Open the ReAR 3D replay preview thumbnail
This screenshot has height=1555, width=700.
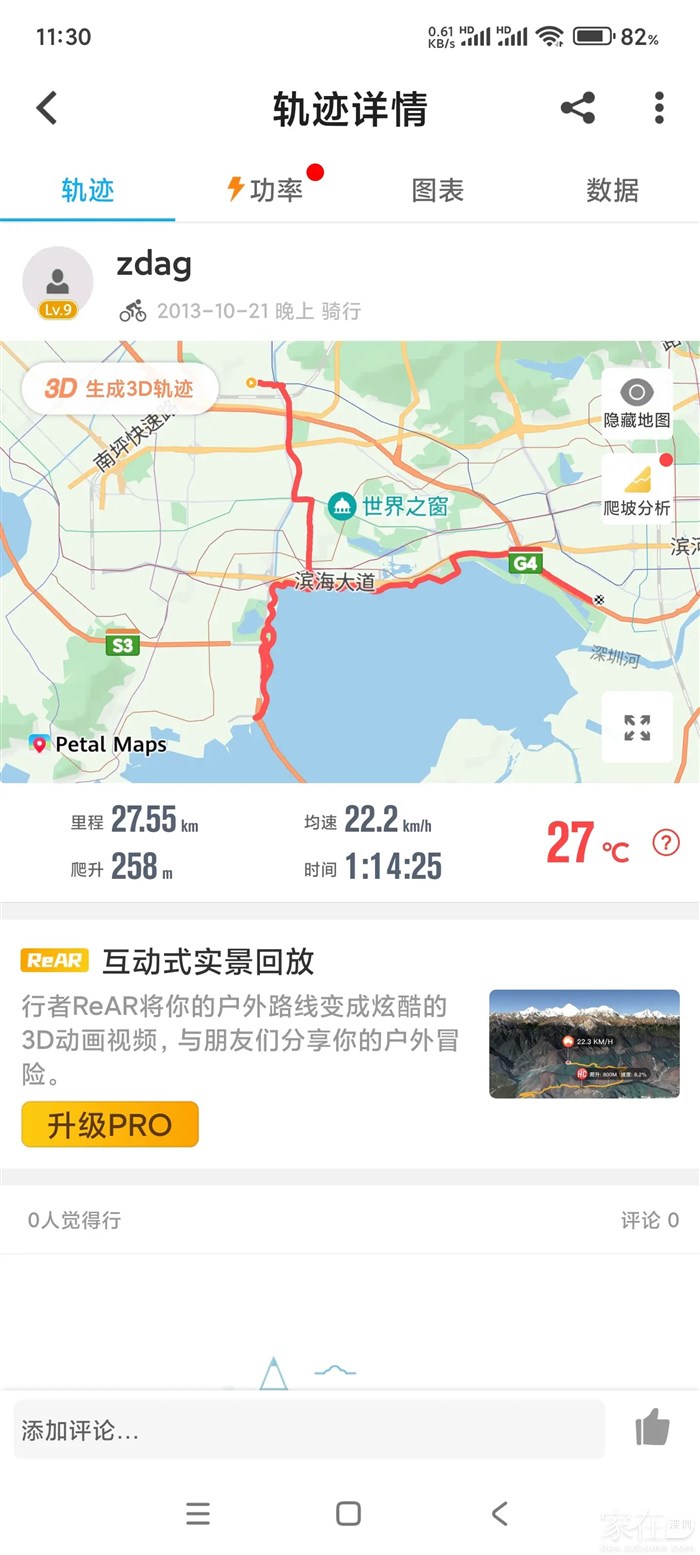(584, 1044)
